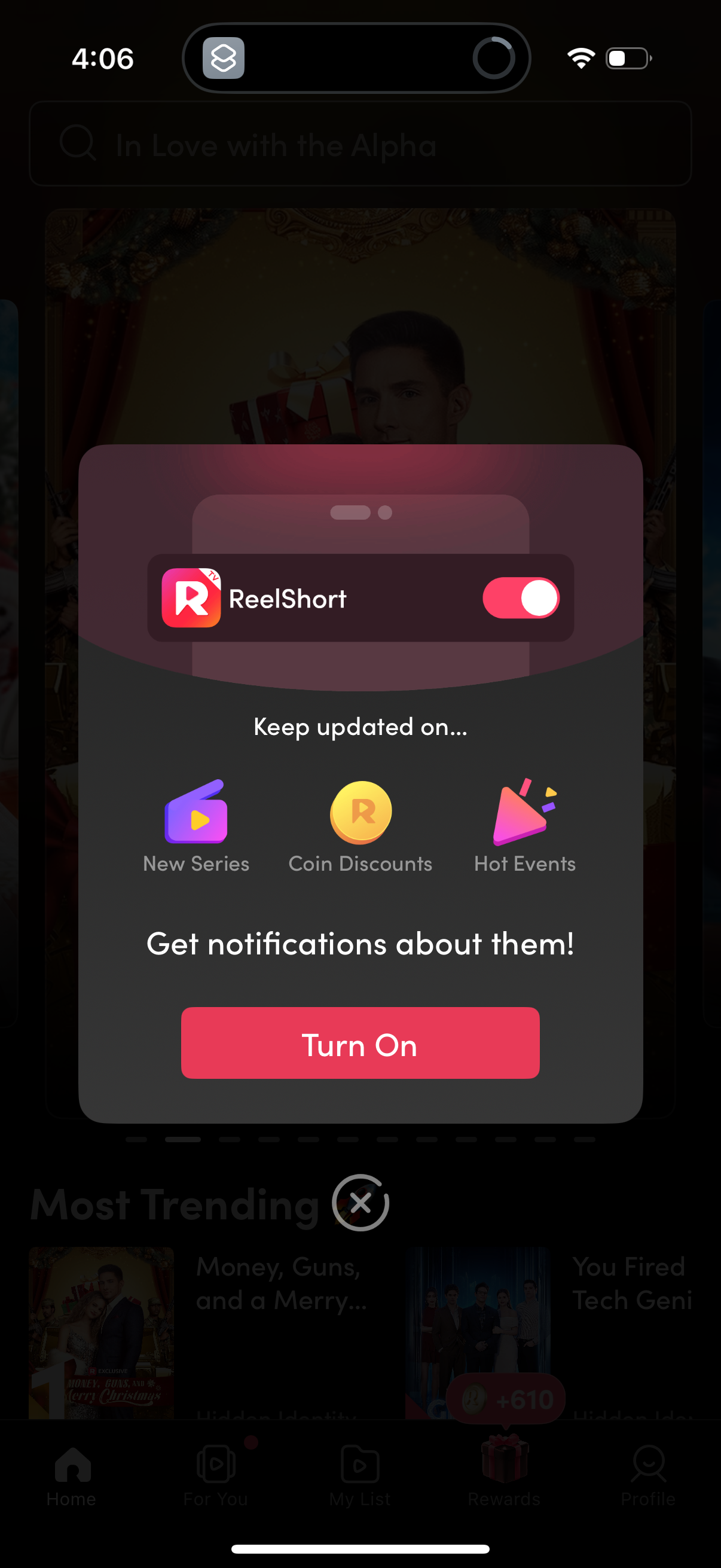
Task: Open the You Fired Tech Geni series thumbnail
Action: click(x=479, y=1339)
